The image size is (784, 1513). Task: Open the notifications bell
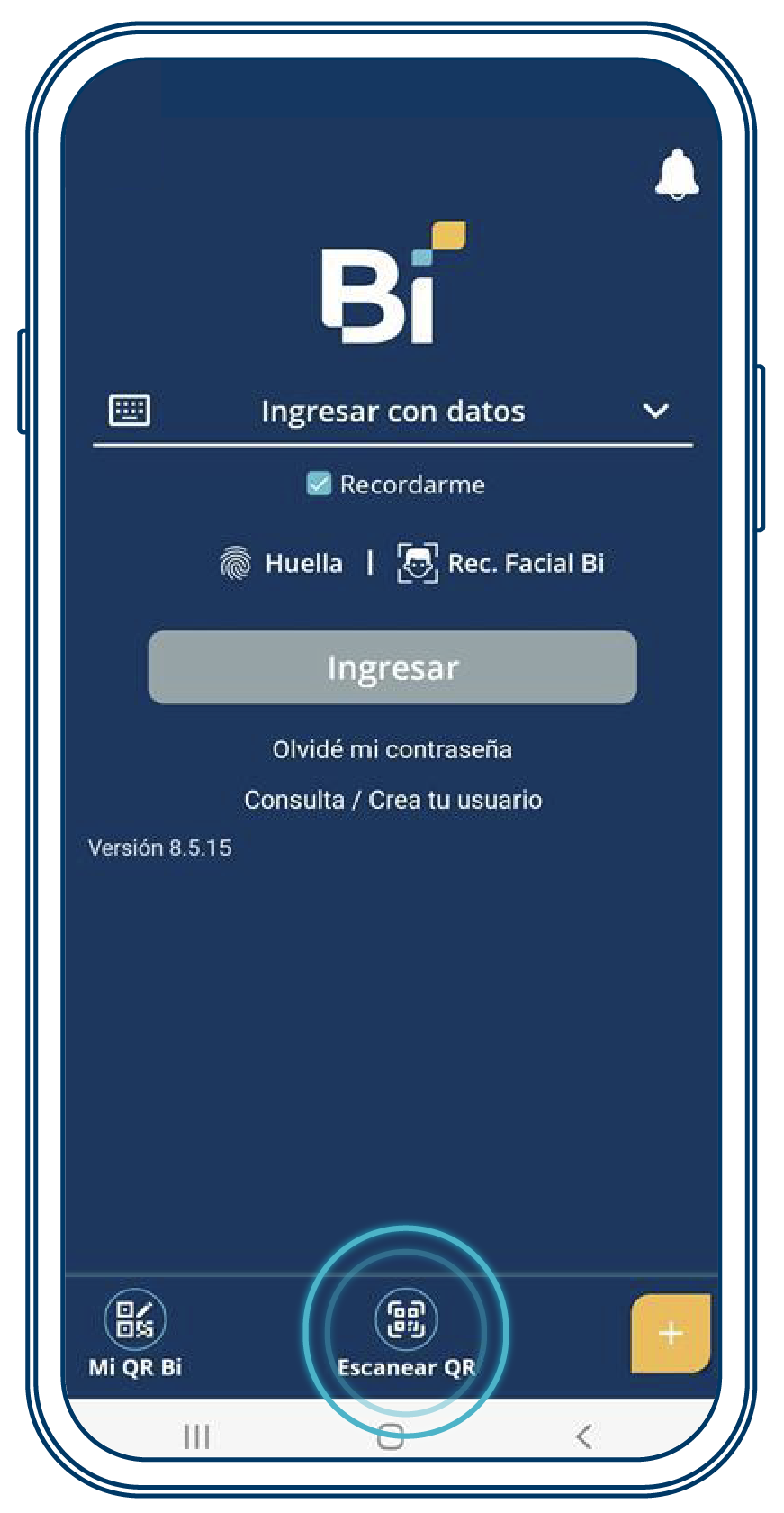click(x=677, y=175)
